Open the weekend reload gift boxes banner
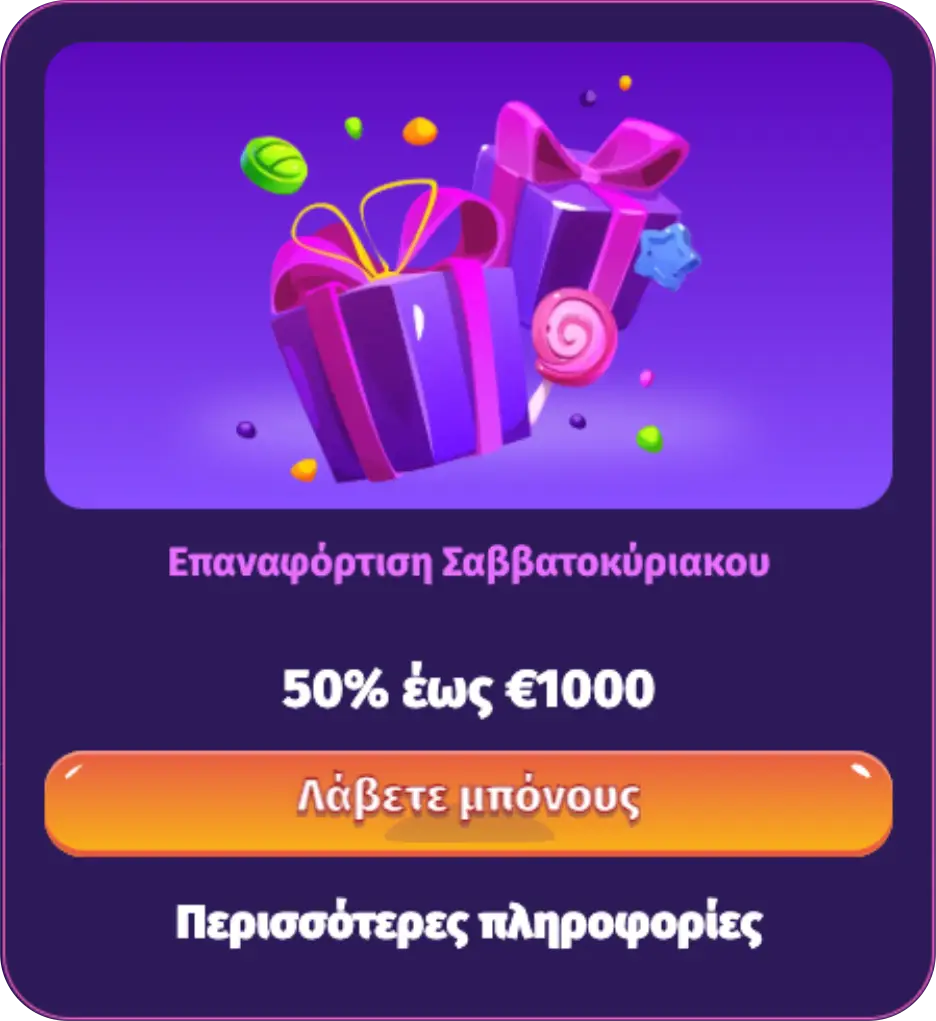Screen dimensions: 936x1021 pos(468,275)
